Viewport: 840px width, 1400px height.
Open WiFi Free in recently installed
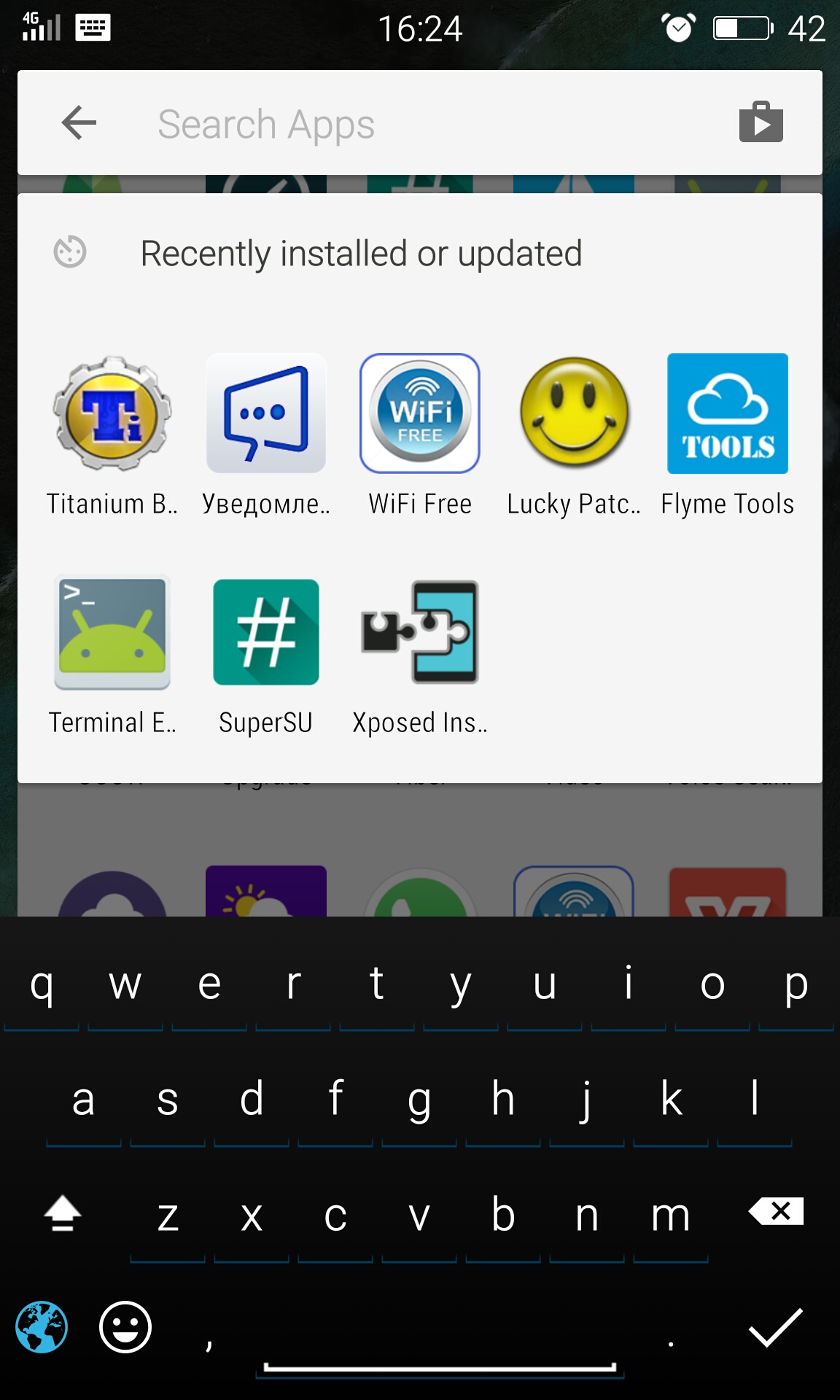[420, 413]
